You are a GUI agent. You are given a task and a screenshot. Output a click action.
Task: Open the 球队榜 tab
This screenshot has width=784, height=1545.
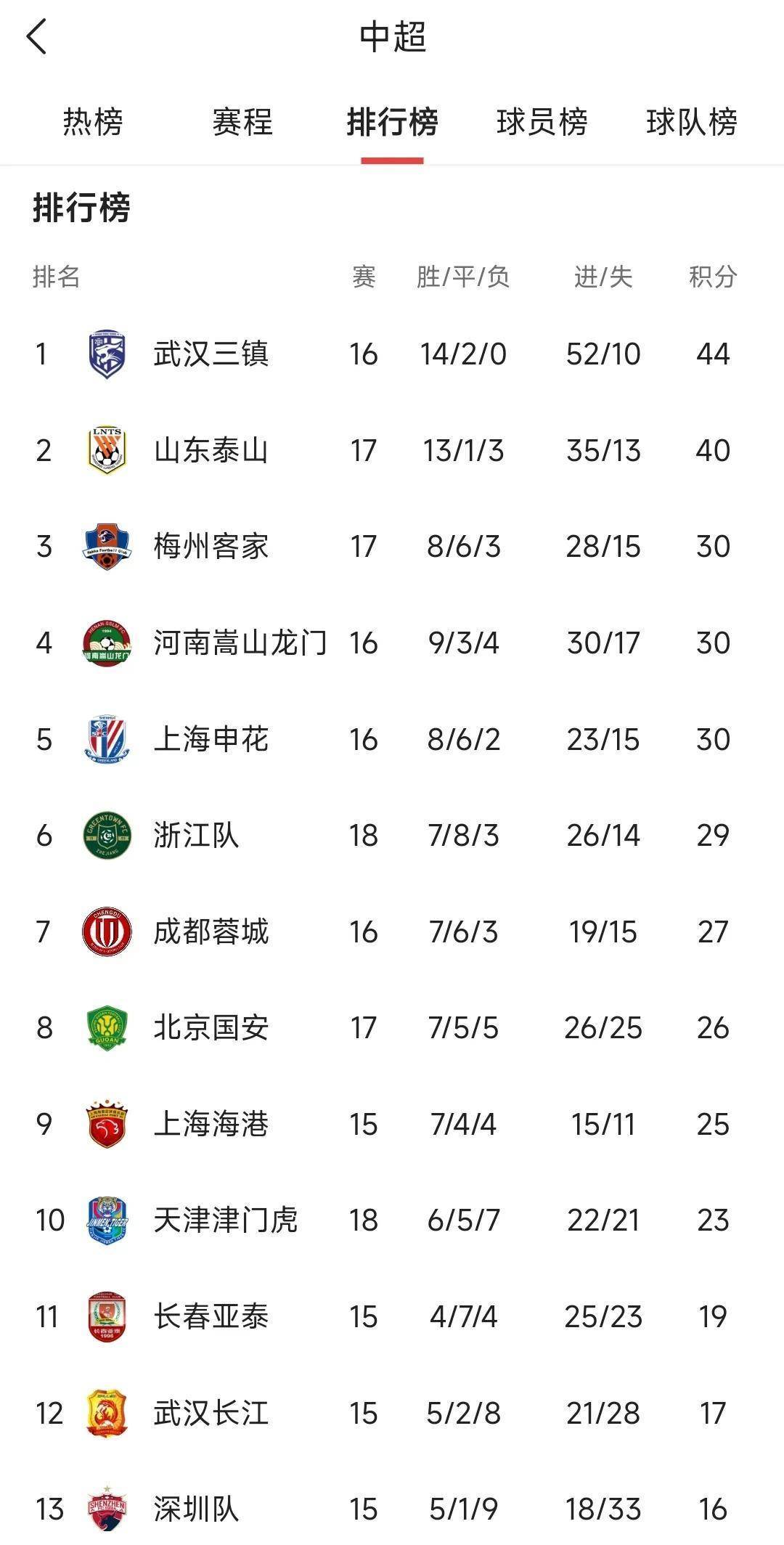[x=691, y=122]
